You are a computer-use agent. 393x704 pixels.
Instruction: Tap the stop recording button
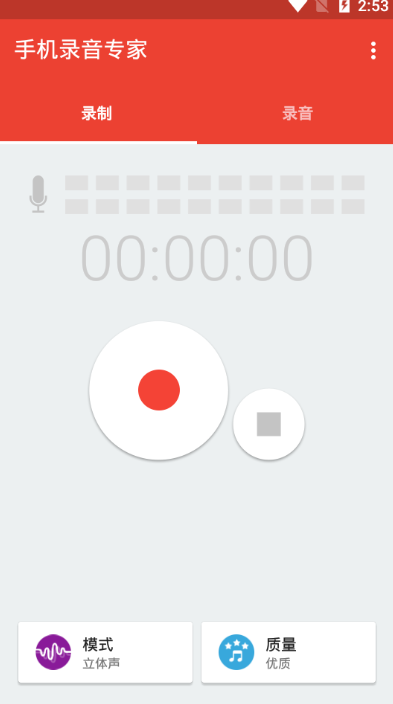tap(269, 424)
